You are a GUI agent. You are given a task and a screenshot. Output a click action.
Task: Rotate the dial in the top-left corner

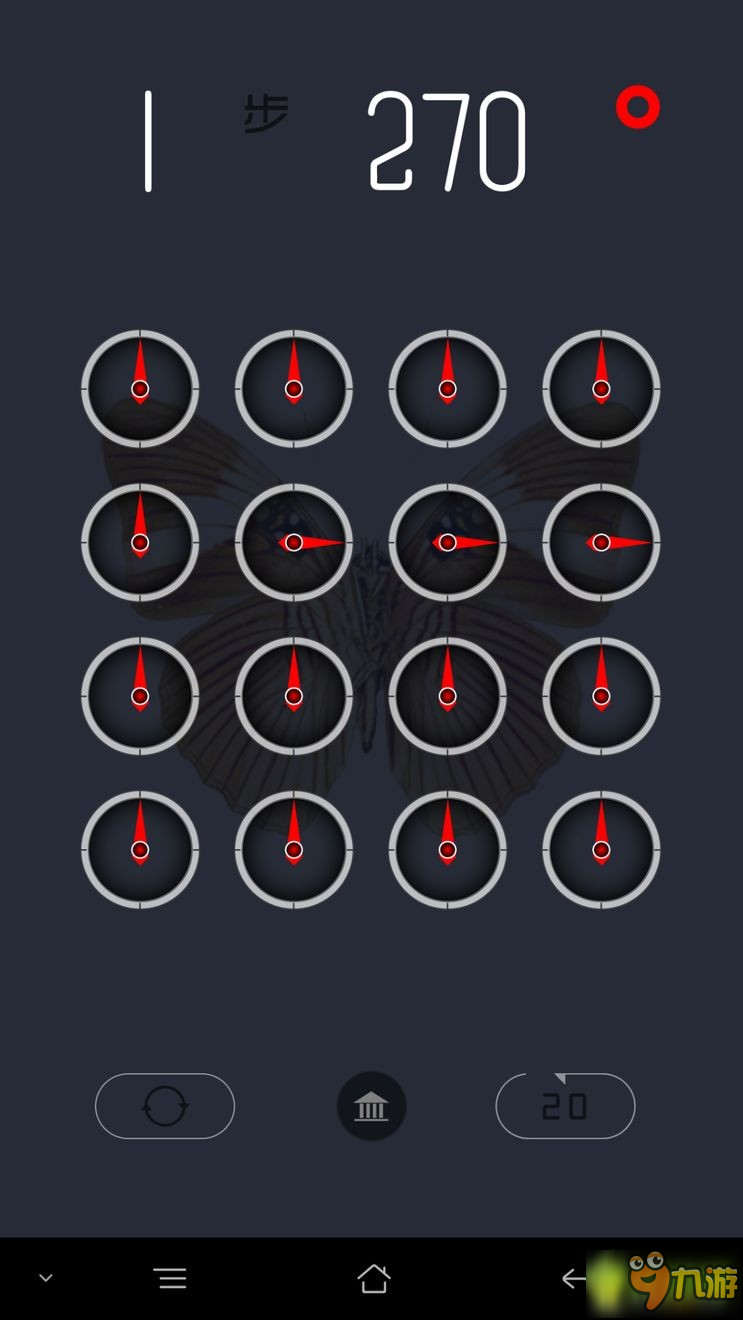tap(140, 388)
